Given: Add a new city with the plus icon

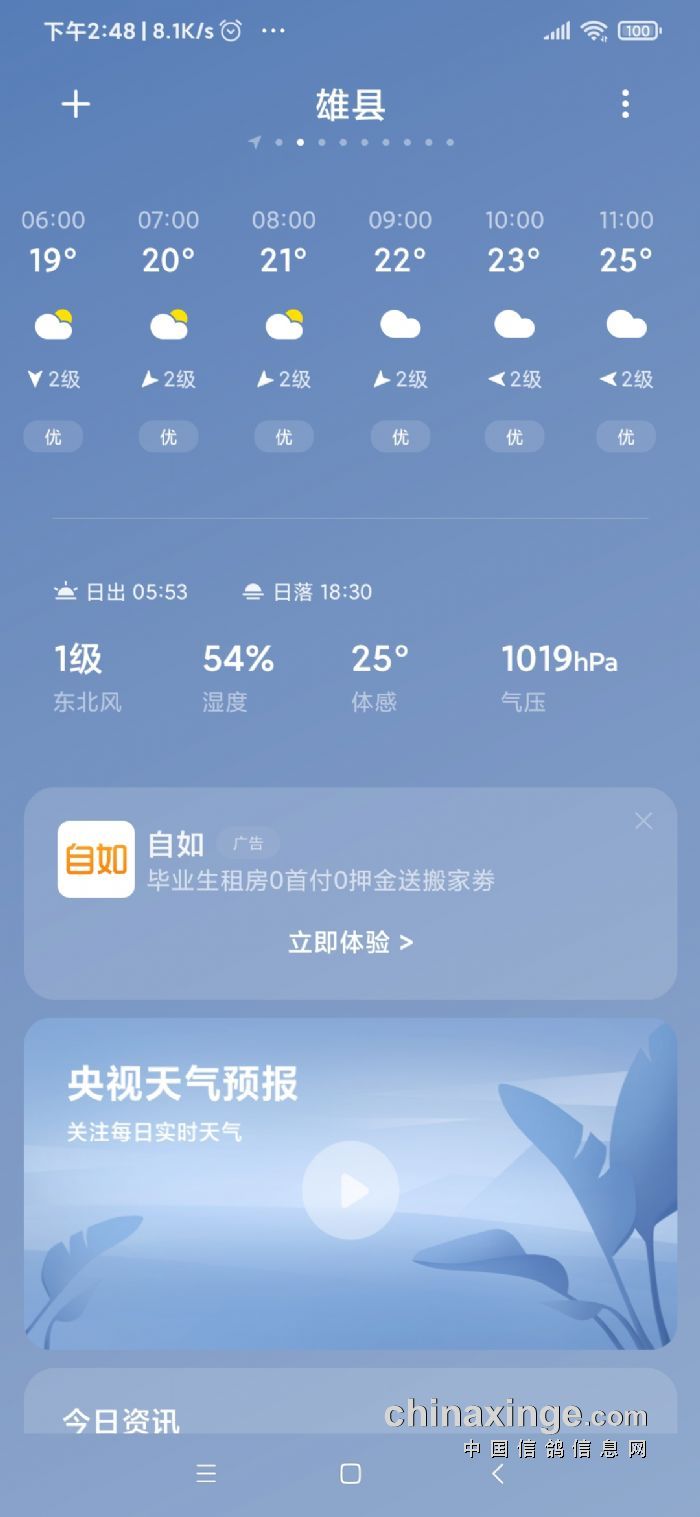Looking at the screenshot, I should pyautogui.click(x=76, y=104).
